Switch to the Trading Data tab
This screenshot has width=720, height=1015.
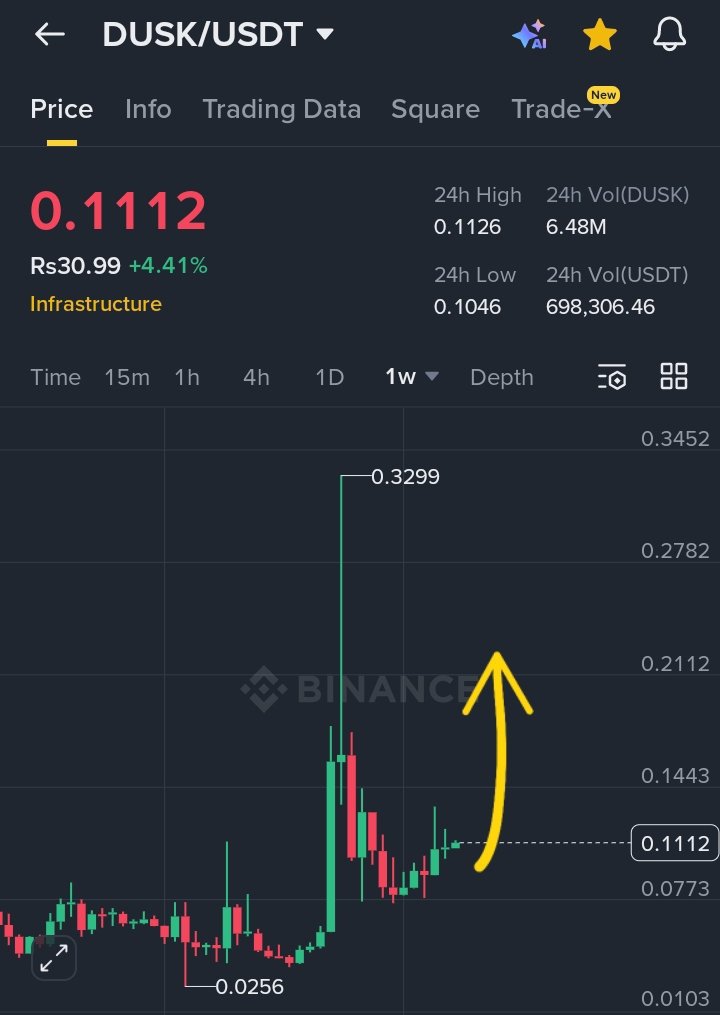(x=281, y=109)
